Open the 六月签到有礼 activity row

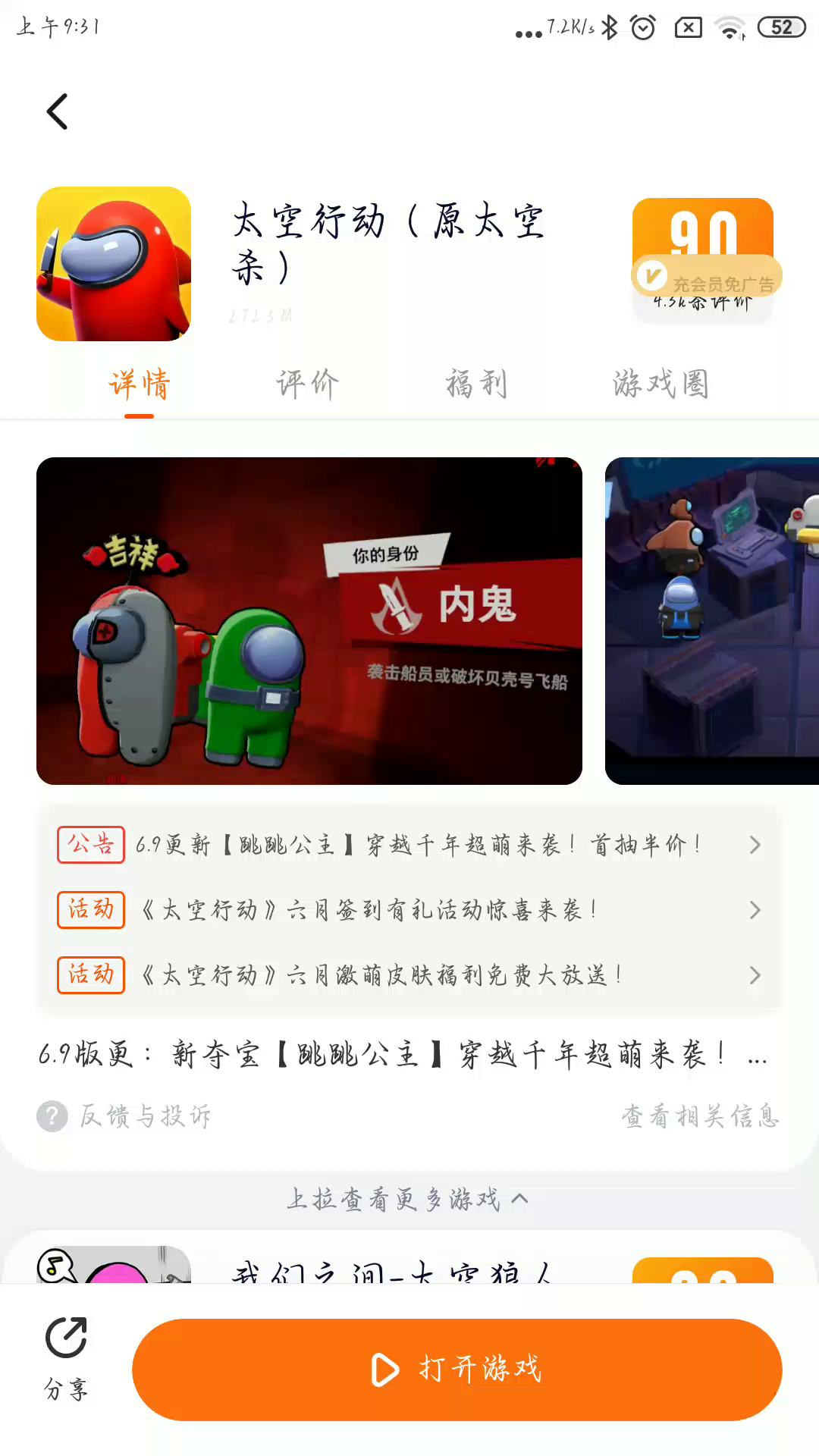coord(409,910)
